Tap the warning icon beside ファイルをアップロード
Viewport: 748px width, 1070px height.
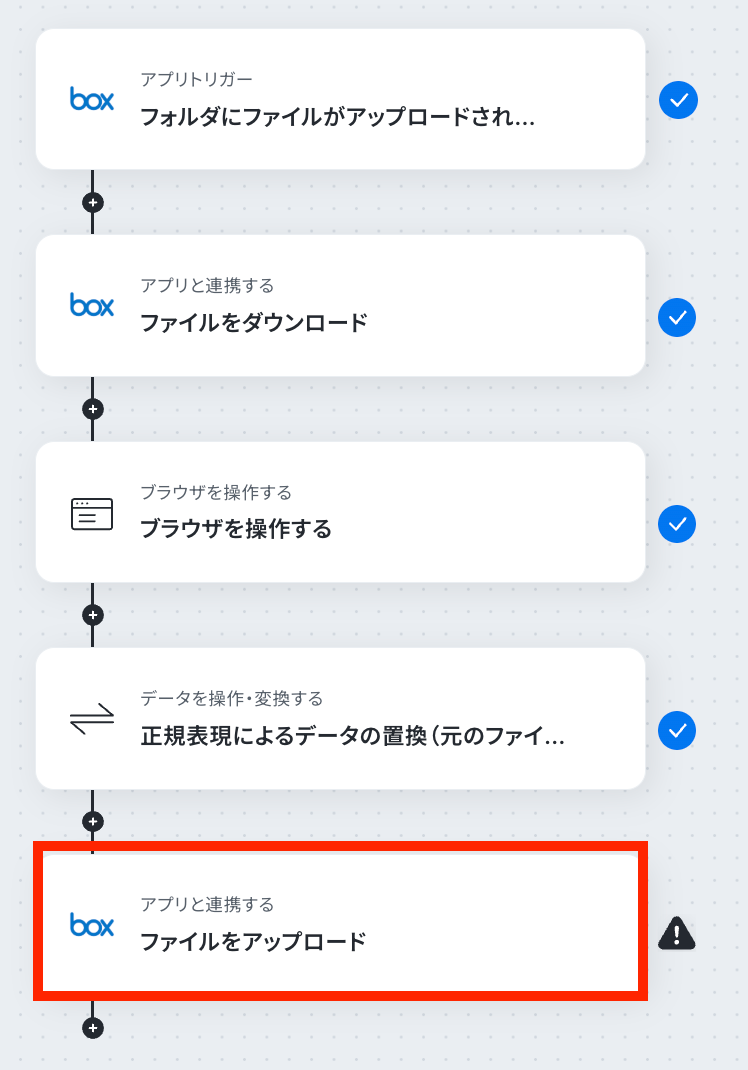coord(676,933)
